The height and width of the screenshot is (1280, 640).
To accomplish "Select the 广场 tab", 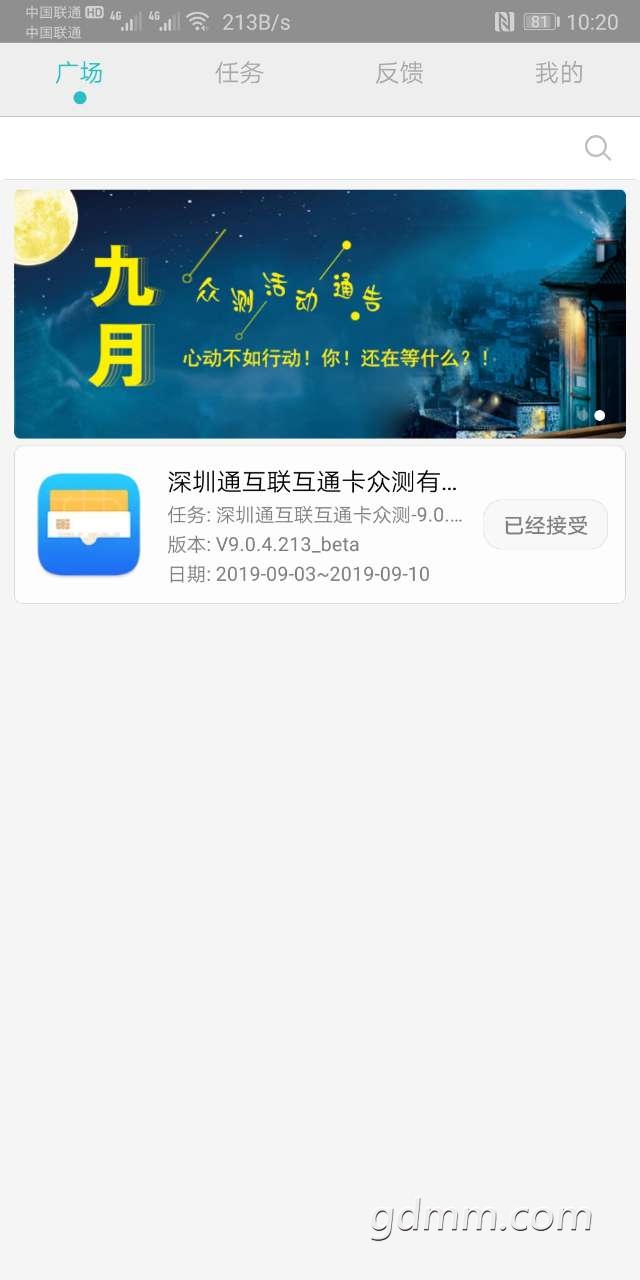I will [79, 73].
